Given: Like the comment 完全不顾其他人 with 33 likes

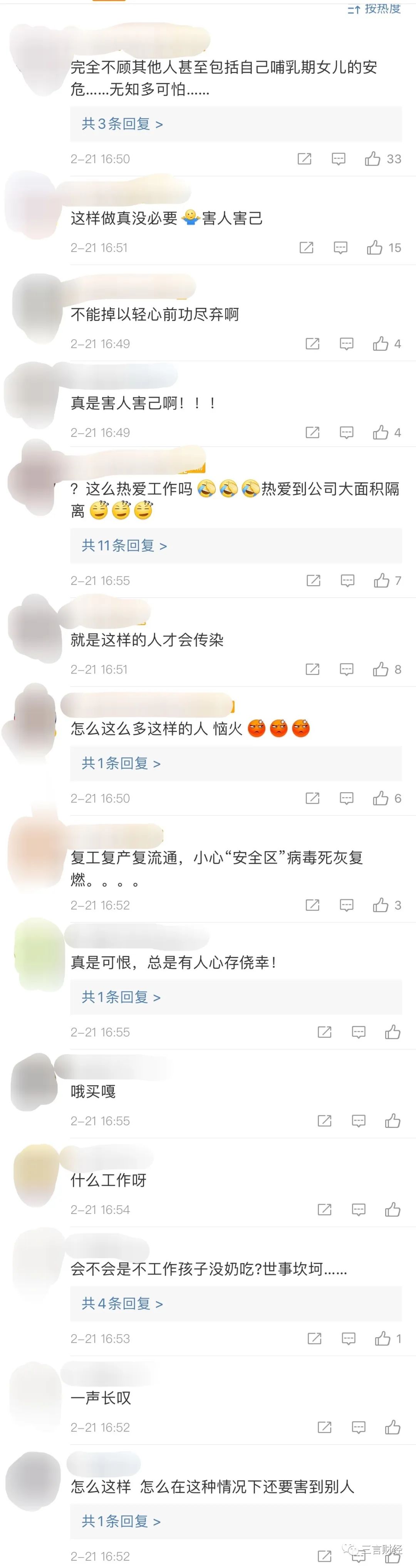Looking at the screenshot, I should (x=373, y=159).
